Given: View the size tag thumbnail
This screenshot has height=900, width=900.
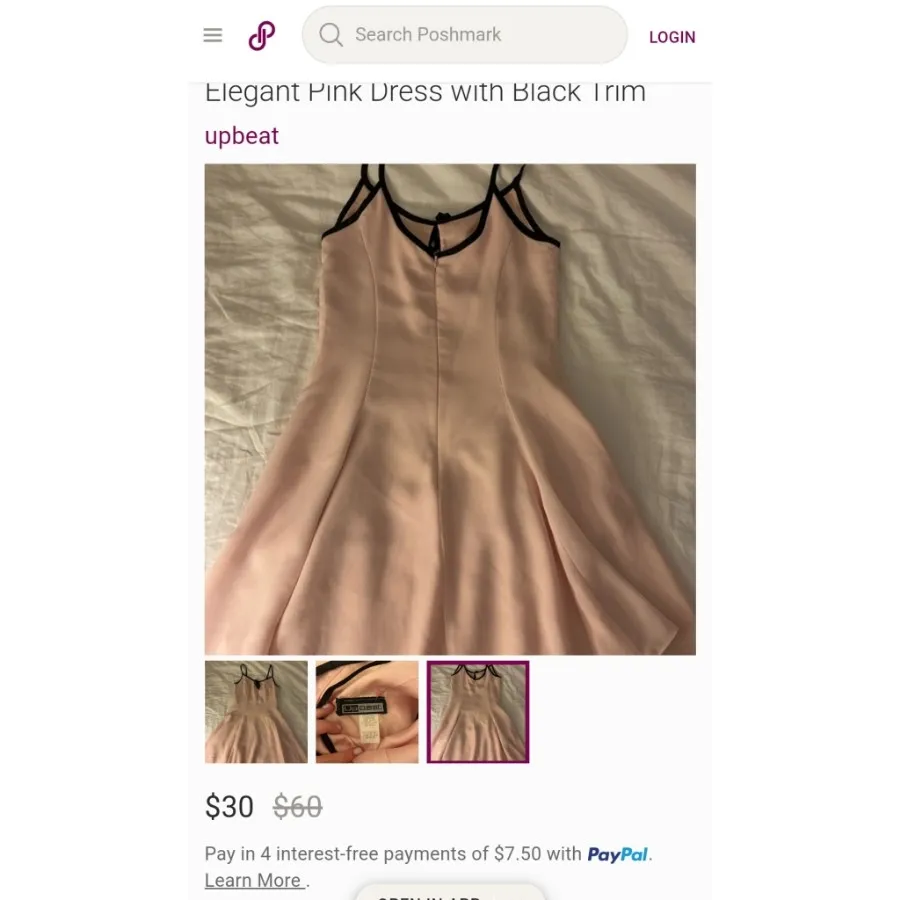Looking at the screenshot, I should coord(367,712).
